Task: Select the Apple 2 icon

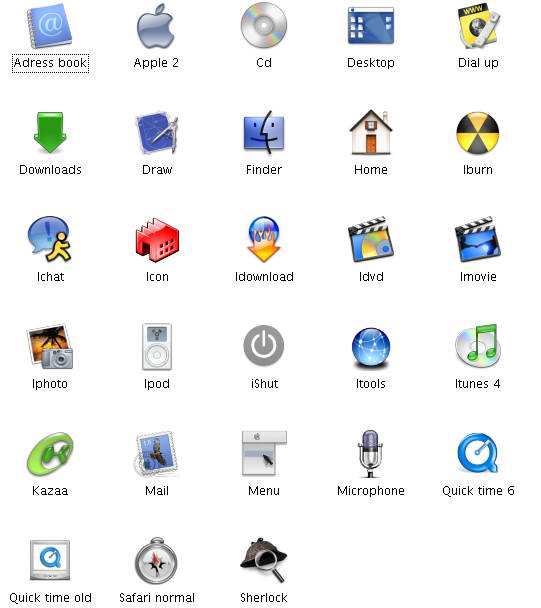Action: point(156,26)
